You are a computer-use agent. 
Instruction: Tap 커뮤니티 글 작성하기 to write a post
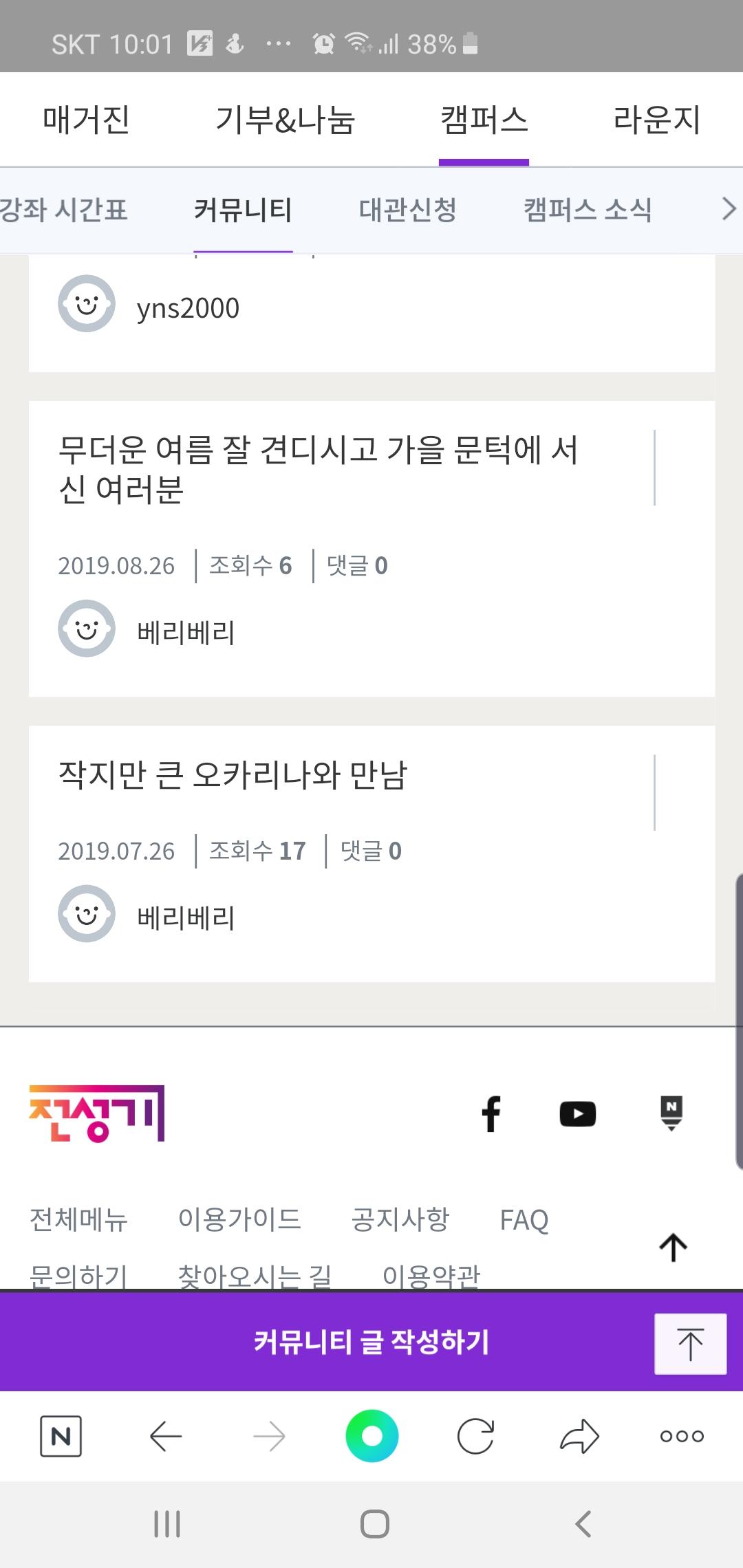371,1341
